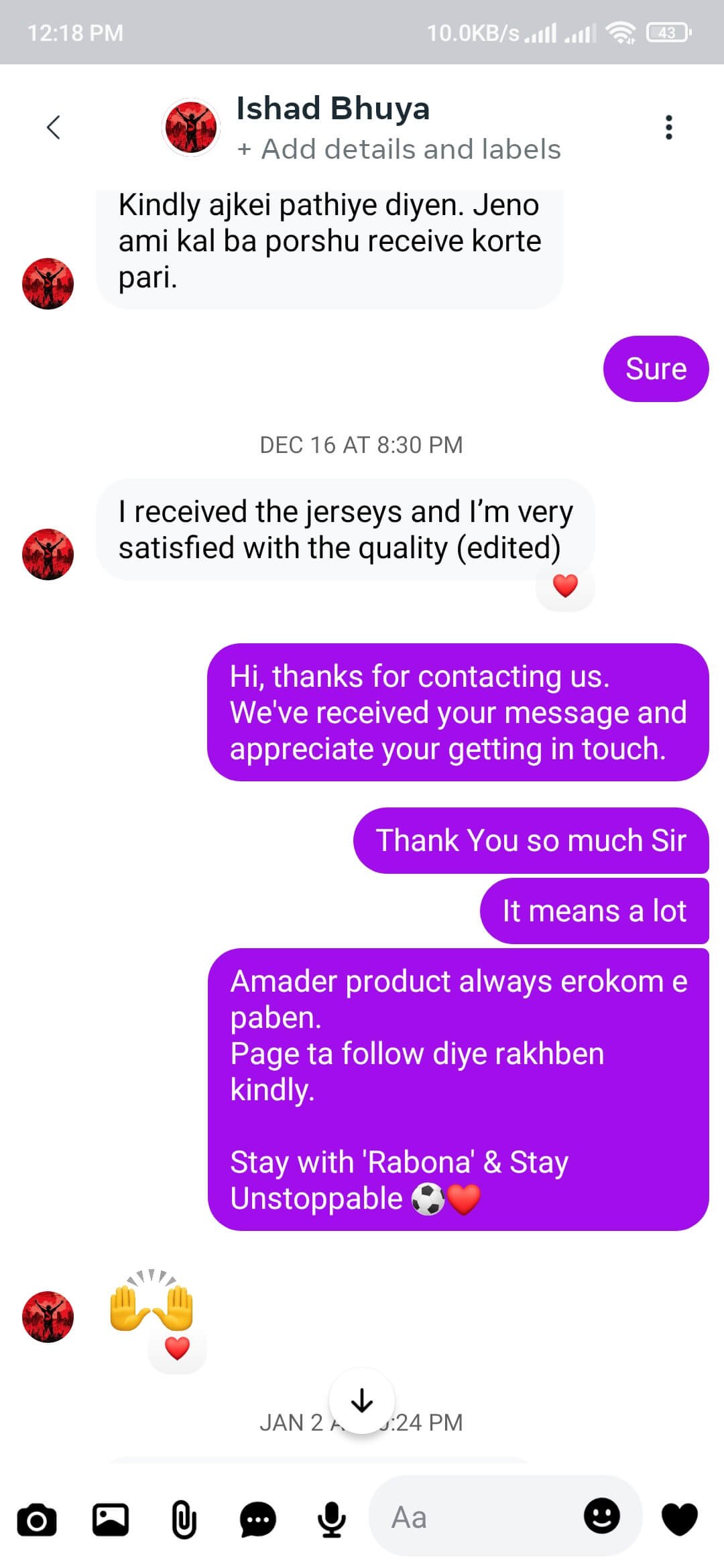View heart reaction on jerseys quality message
Image resolution: width=724 pixels, height=1568 pixels.
click(565, 586)
